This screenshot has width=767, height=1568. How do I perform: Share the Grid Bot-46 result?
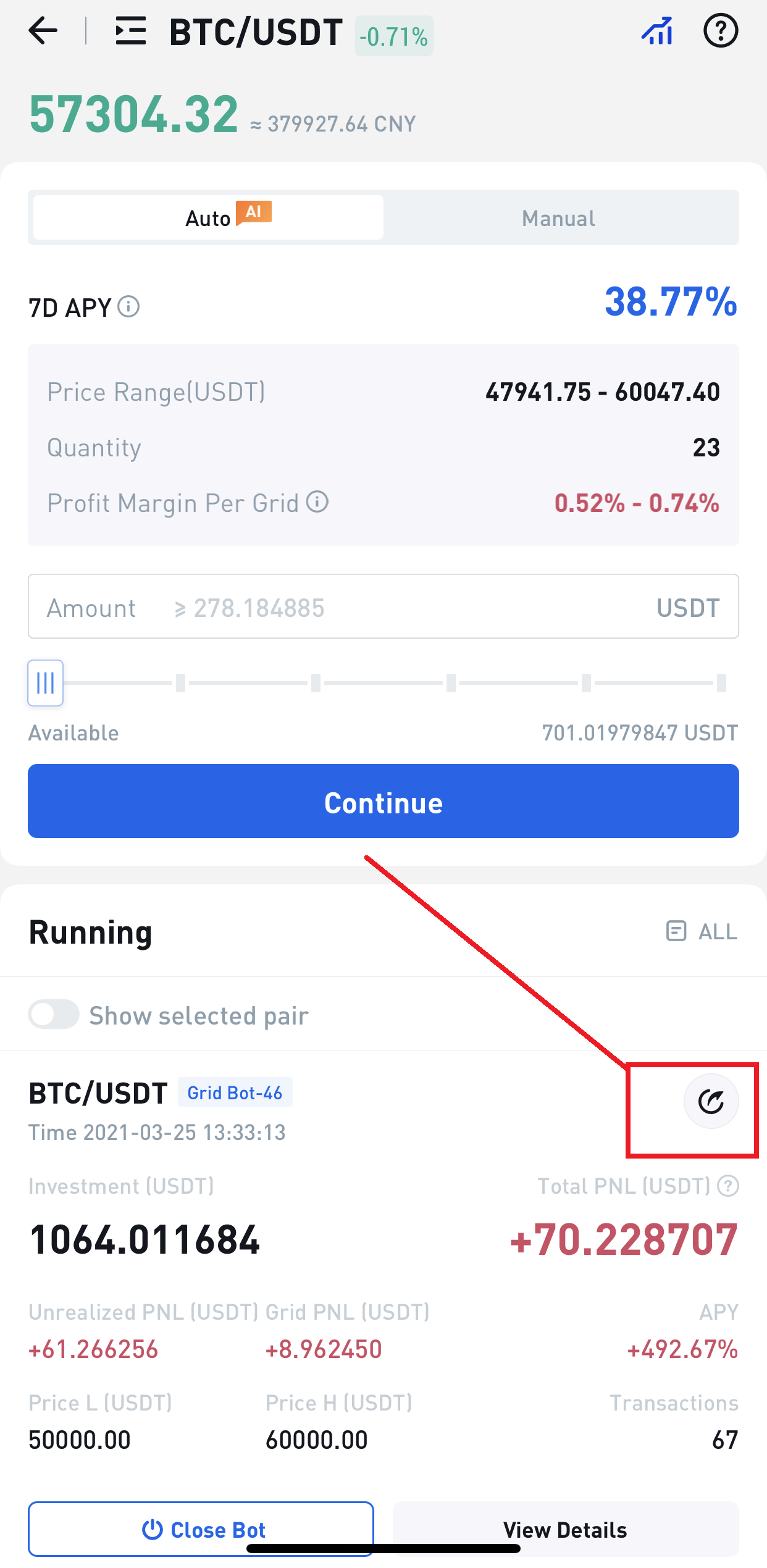coord(711,1102)
